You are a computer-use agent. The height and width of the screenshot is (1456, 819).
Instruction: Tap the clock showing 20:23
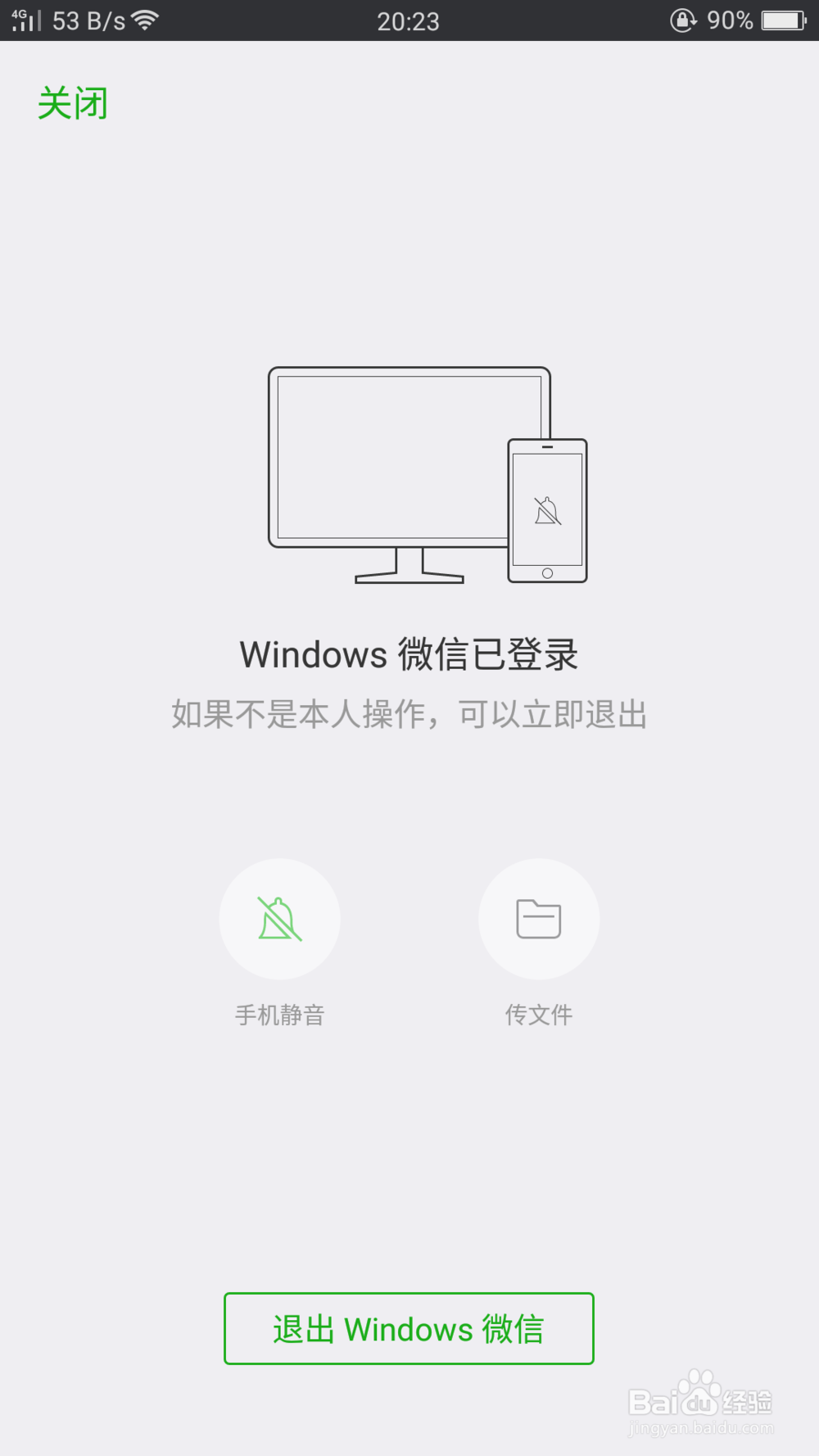coord(409,20)
